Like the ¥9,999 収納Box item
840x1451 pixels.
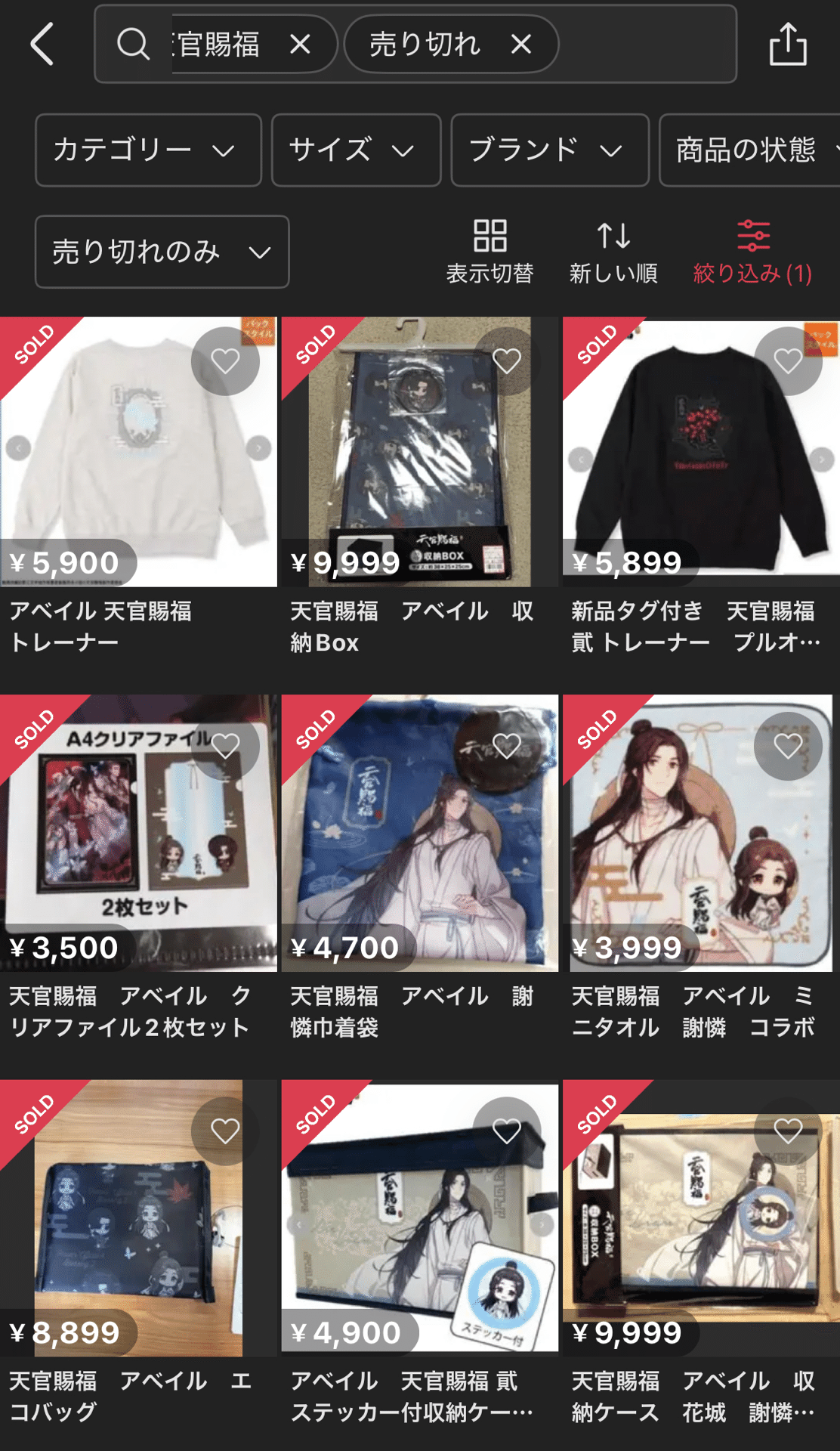coord(506,361)
